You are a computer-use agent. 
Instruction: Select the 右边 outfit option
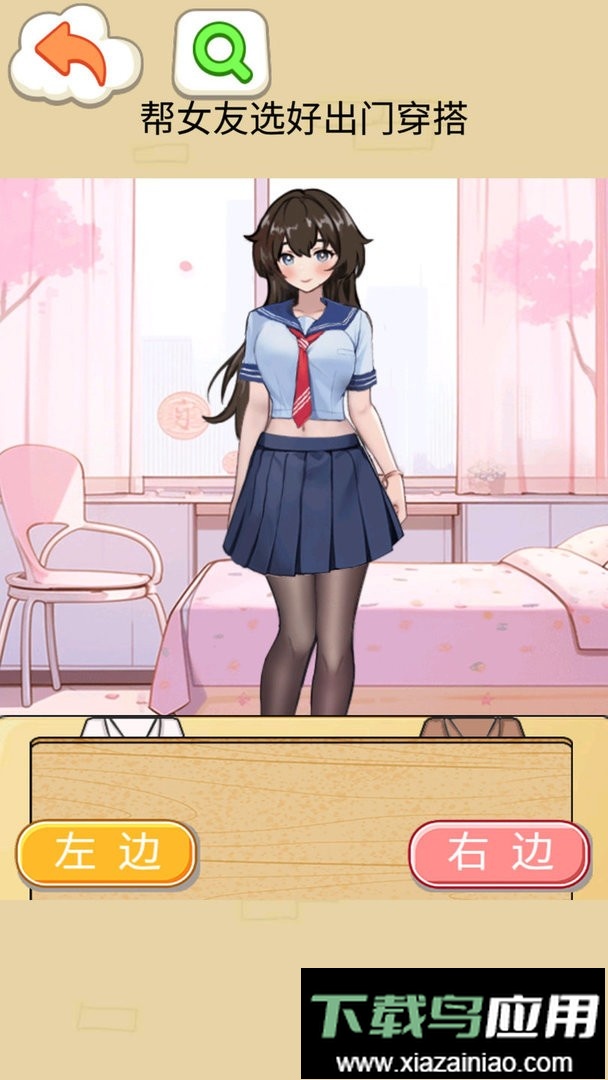[x=499, y=853]
